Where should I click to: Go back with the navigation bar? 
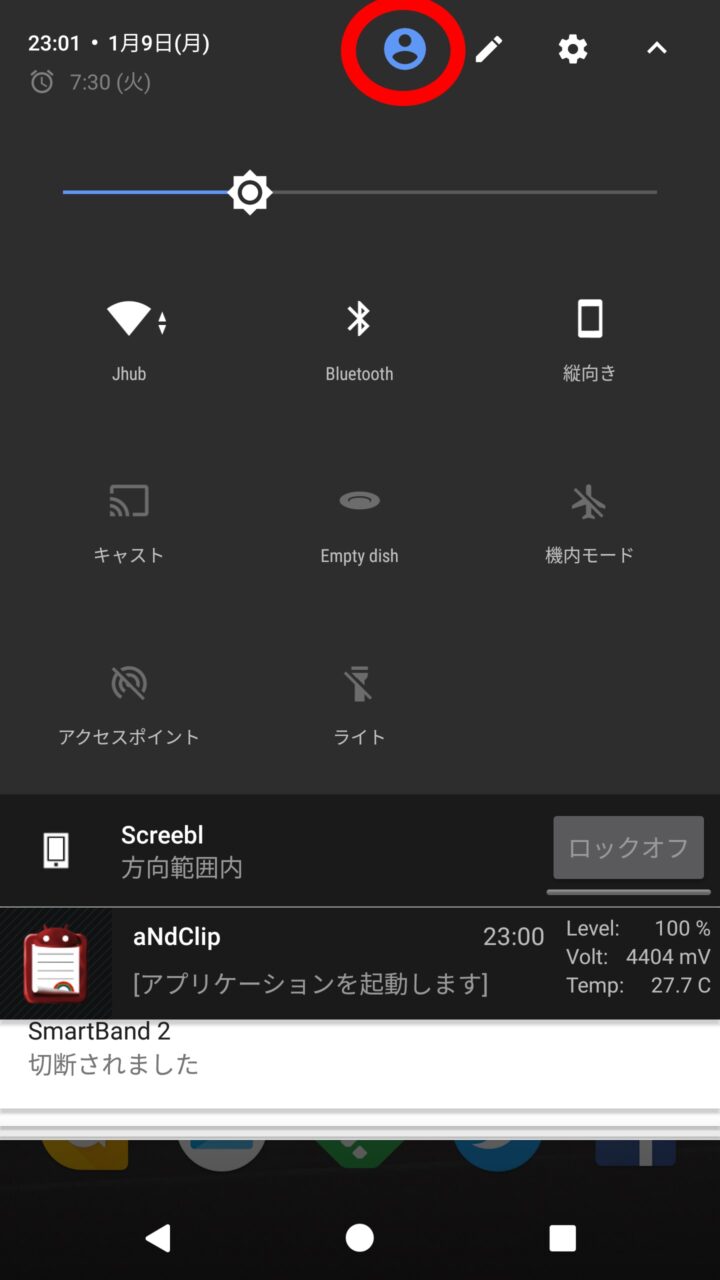[158, 1238]
